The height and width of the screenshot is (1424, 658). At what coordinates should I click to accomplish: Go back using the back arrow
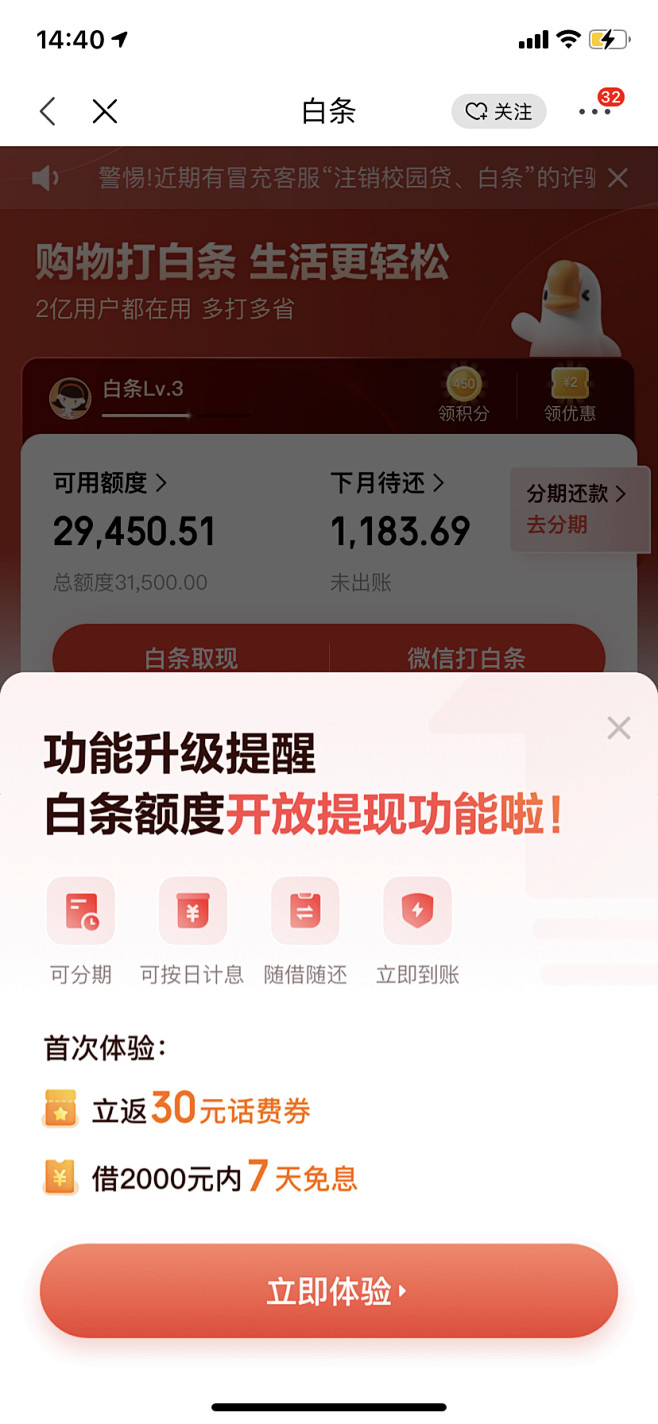(47, 111)
